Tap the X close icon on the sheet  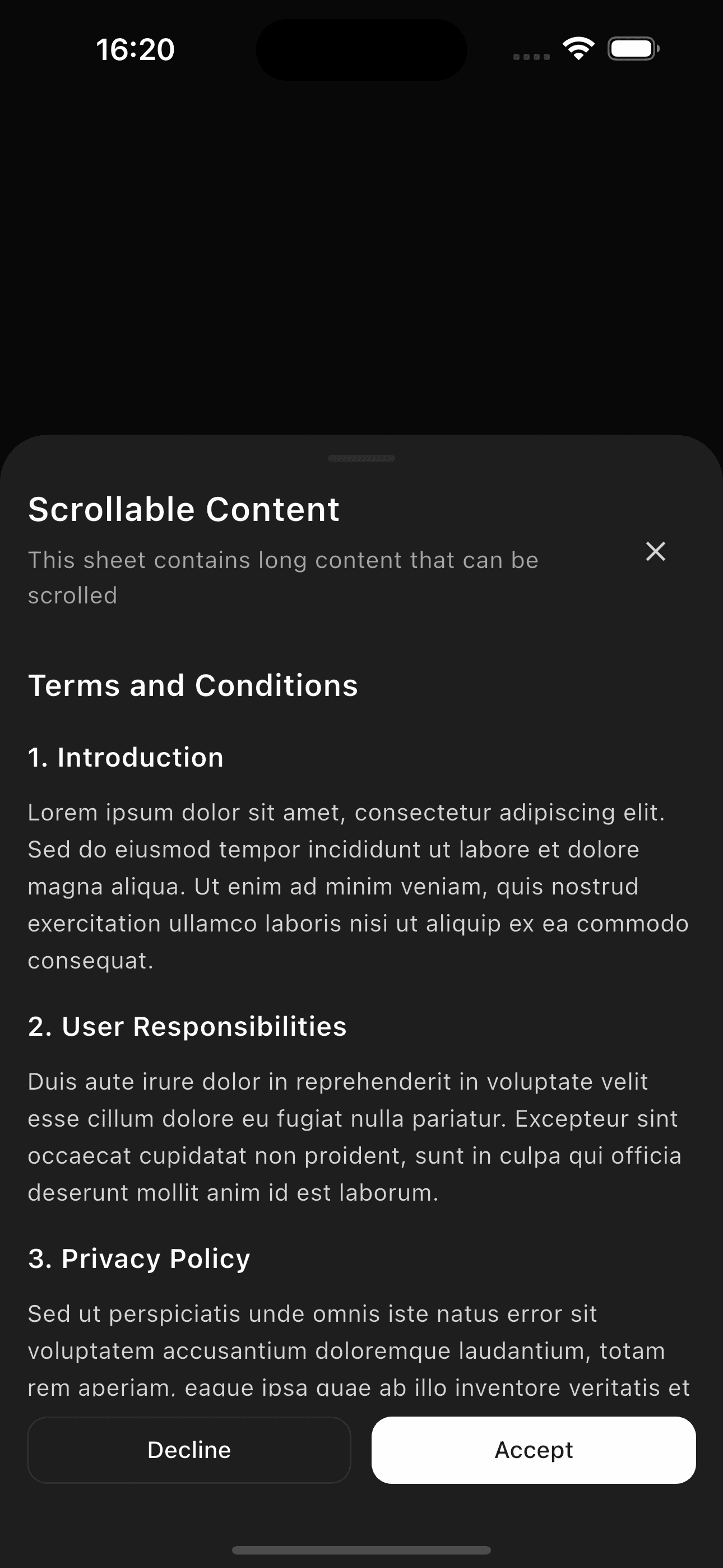point(655,551)
